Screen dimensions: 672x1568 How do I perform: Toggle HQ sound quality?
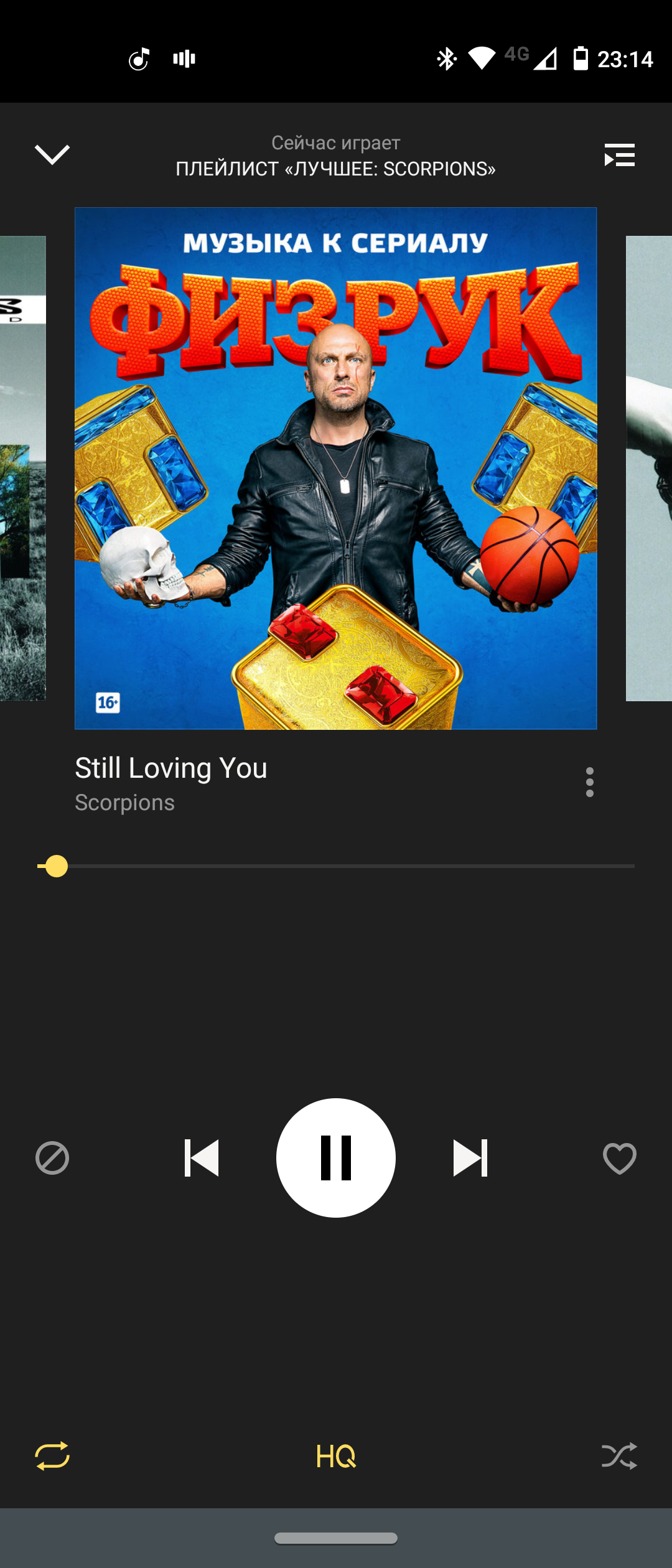pos(336,1456)
